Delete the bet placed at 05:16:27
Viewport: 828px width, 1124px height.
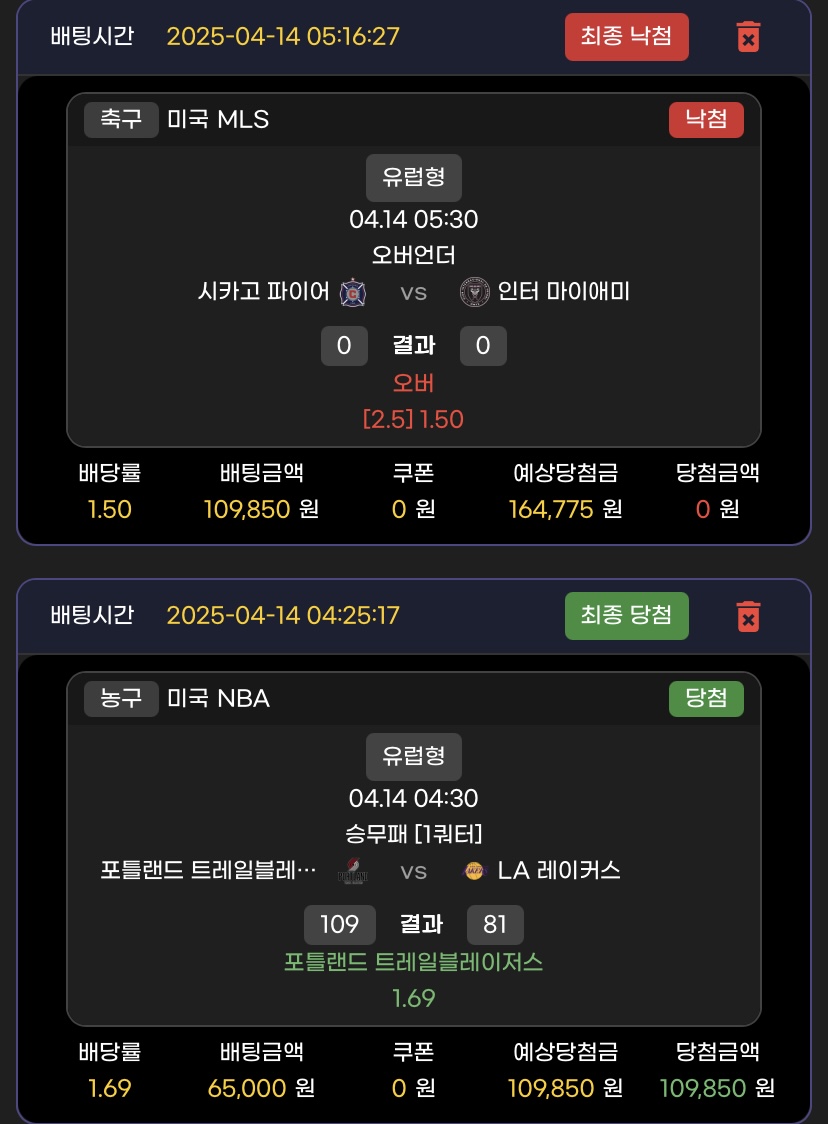click(747, 37)
